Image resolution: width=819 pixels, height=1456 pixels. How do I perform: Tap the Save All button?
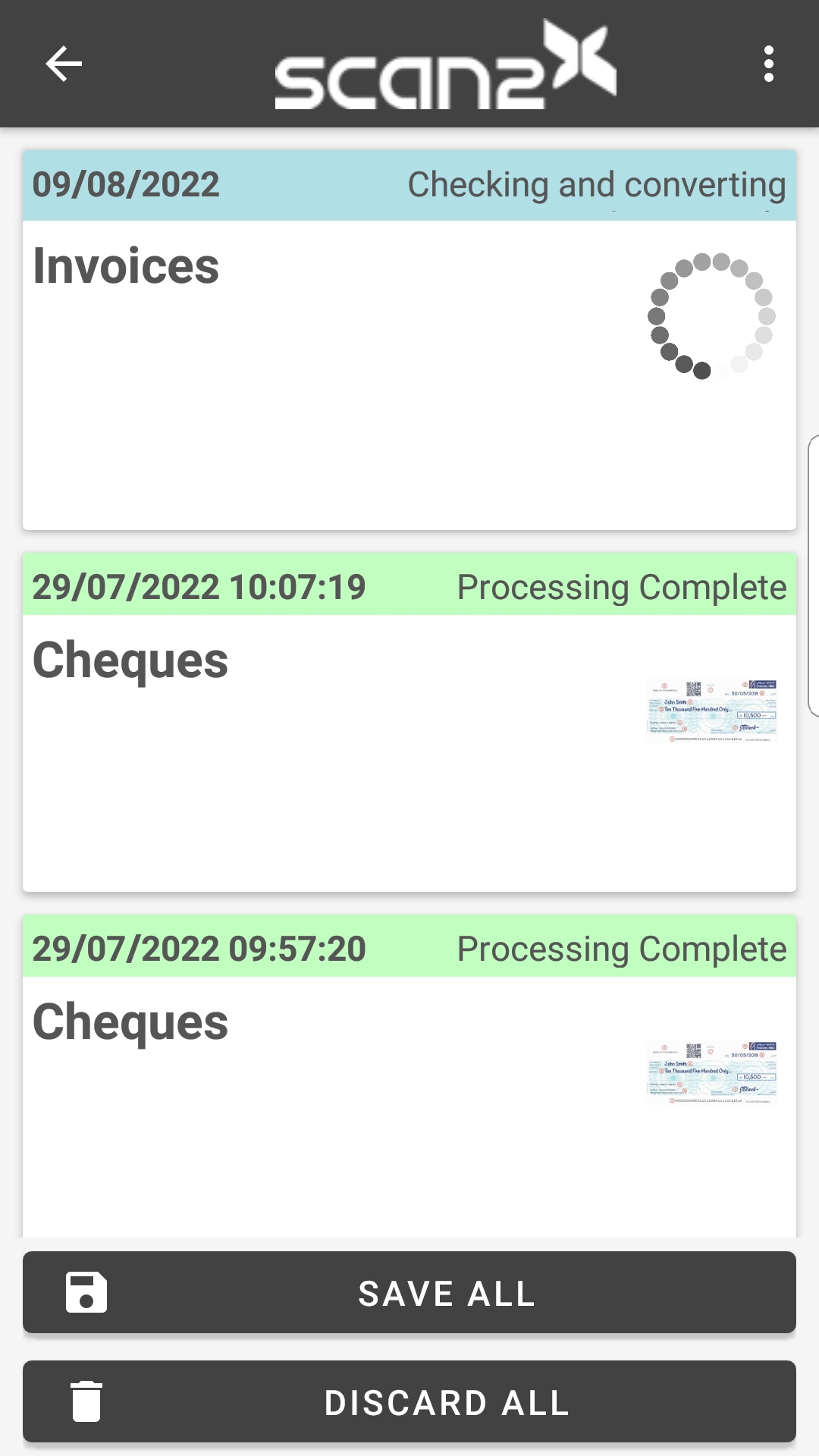tap(409, 1292)
